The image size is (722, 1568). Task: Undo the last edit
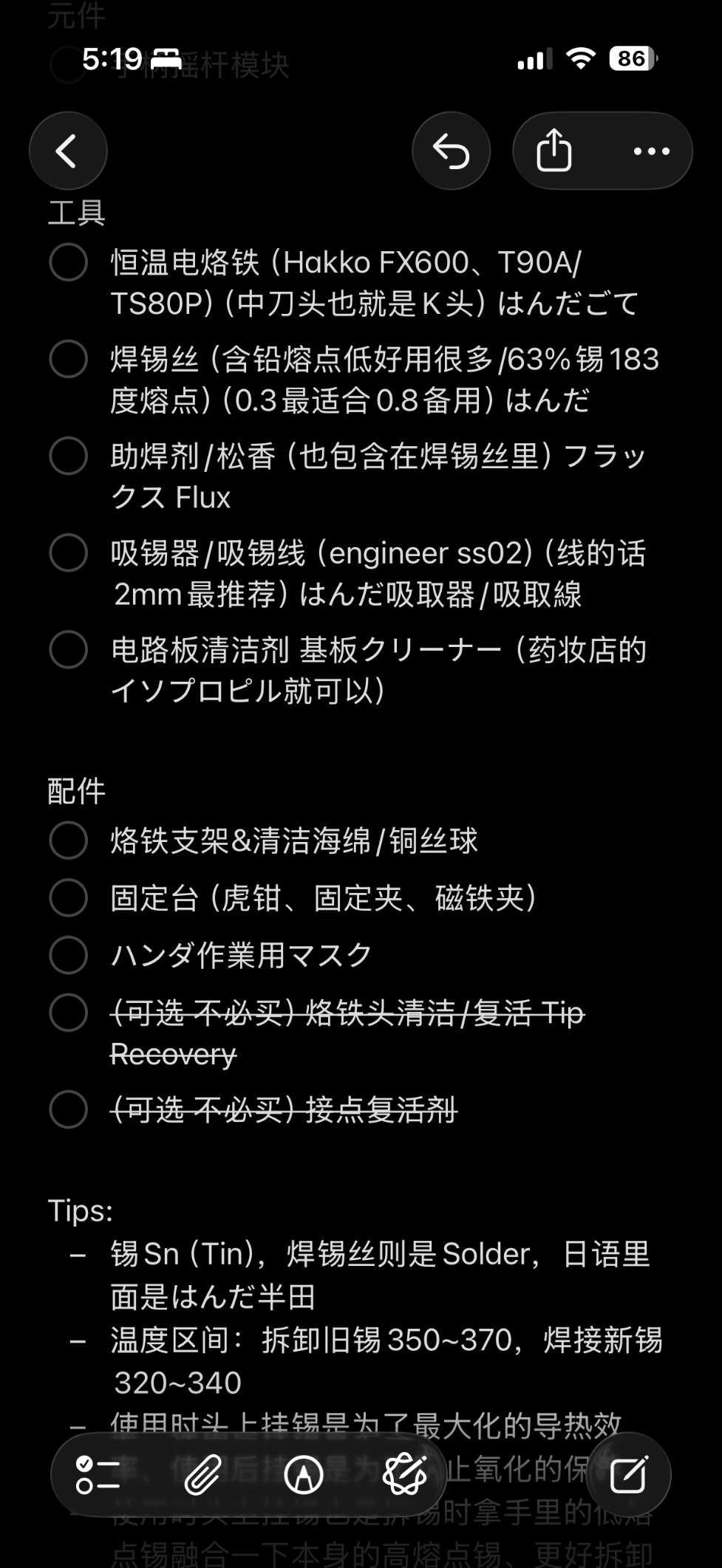(451, 151)
